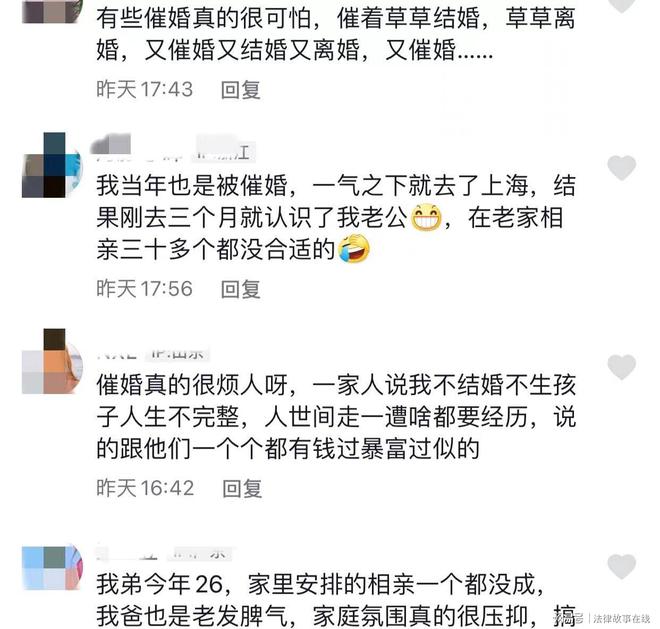The height and width of the screenshot is (629, 660).
Task: Like the comment about meeting husband in Shanghai
Action: (621, 167)
